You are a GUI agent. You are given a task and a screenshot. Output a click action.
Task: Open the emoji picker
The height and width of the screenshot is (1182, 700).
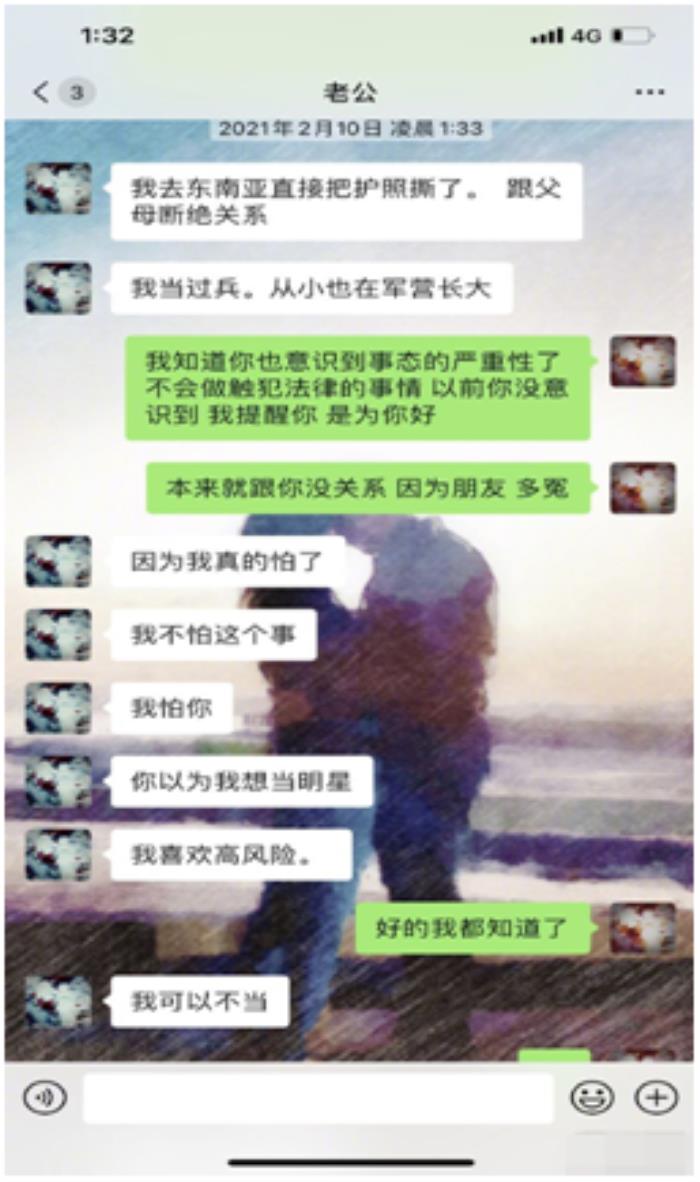(x=592, y=1098)
